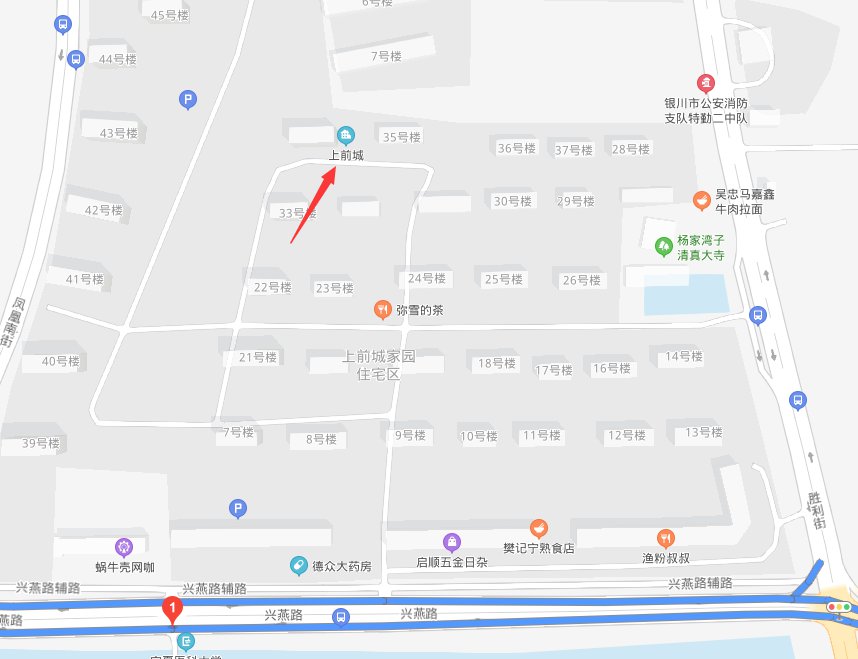The height and width of the screenshot is (659, 858).
Task: Open the 德众大药房 pharmacy marker
Action: (x=298, y=566)
